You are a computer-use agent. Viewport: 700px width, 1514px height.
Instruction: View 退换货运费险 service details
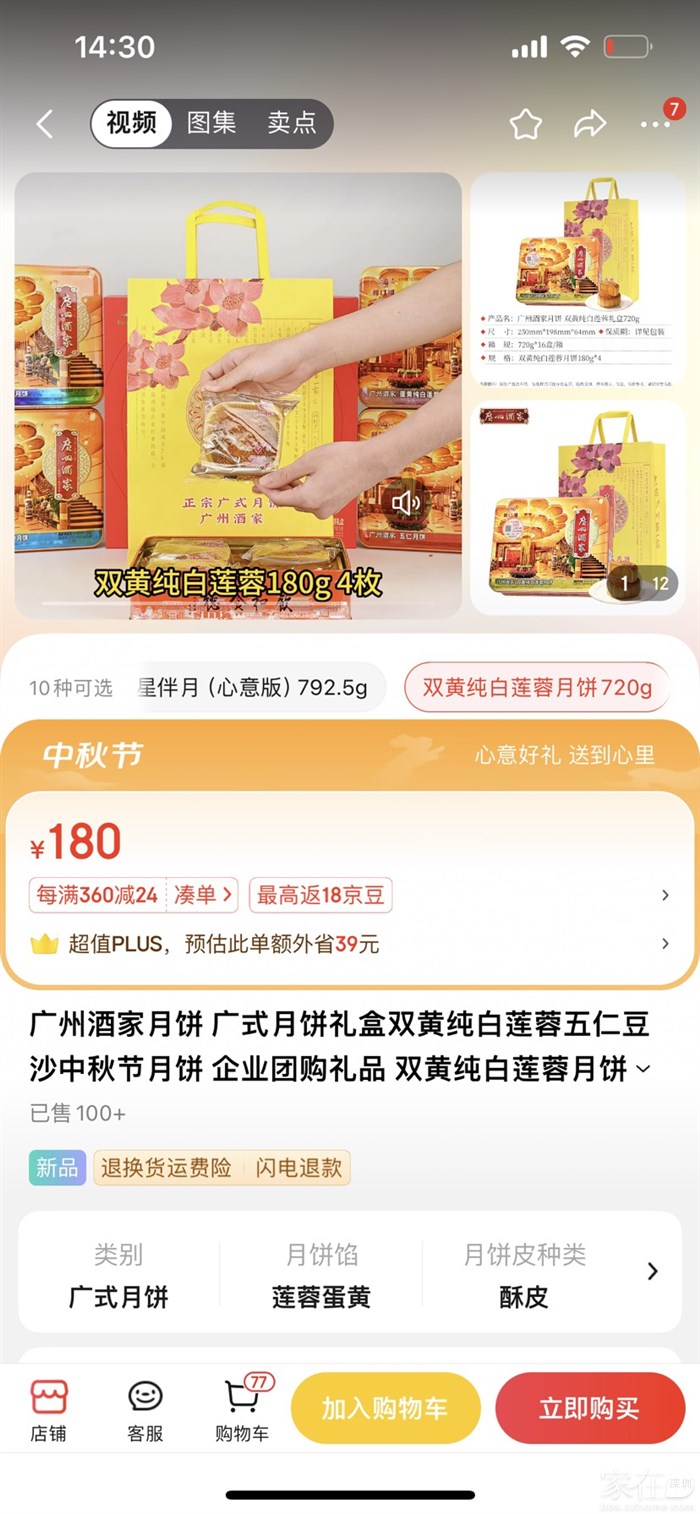click(166, 1167)
